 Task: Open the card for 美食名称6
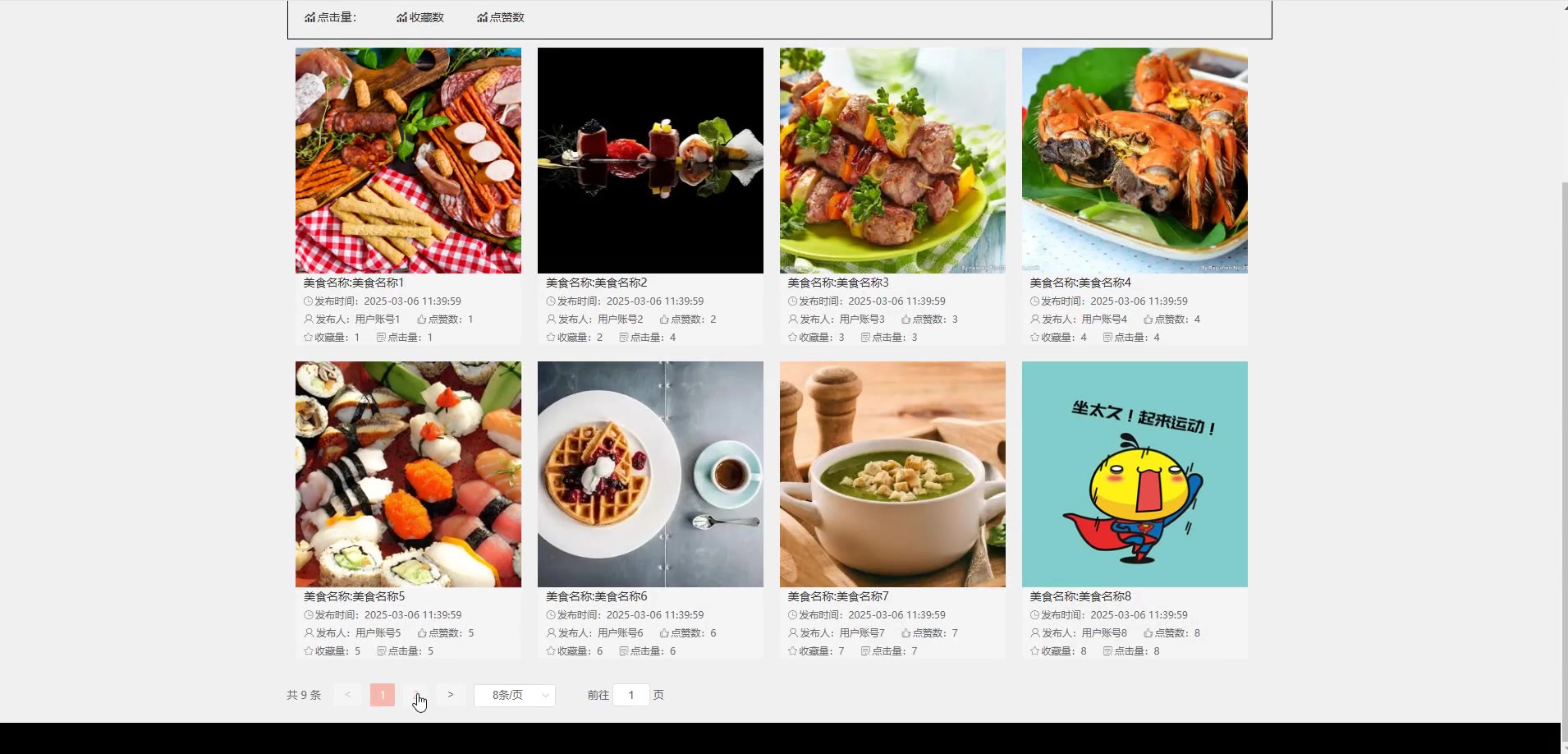click(x=650, y=475)
